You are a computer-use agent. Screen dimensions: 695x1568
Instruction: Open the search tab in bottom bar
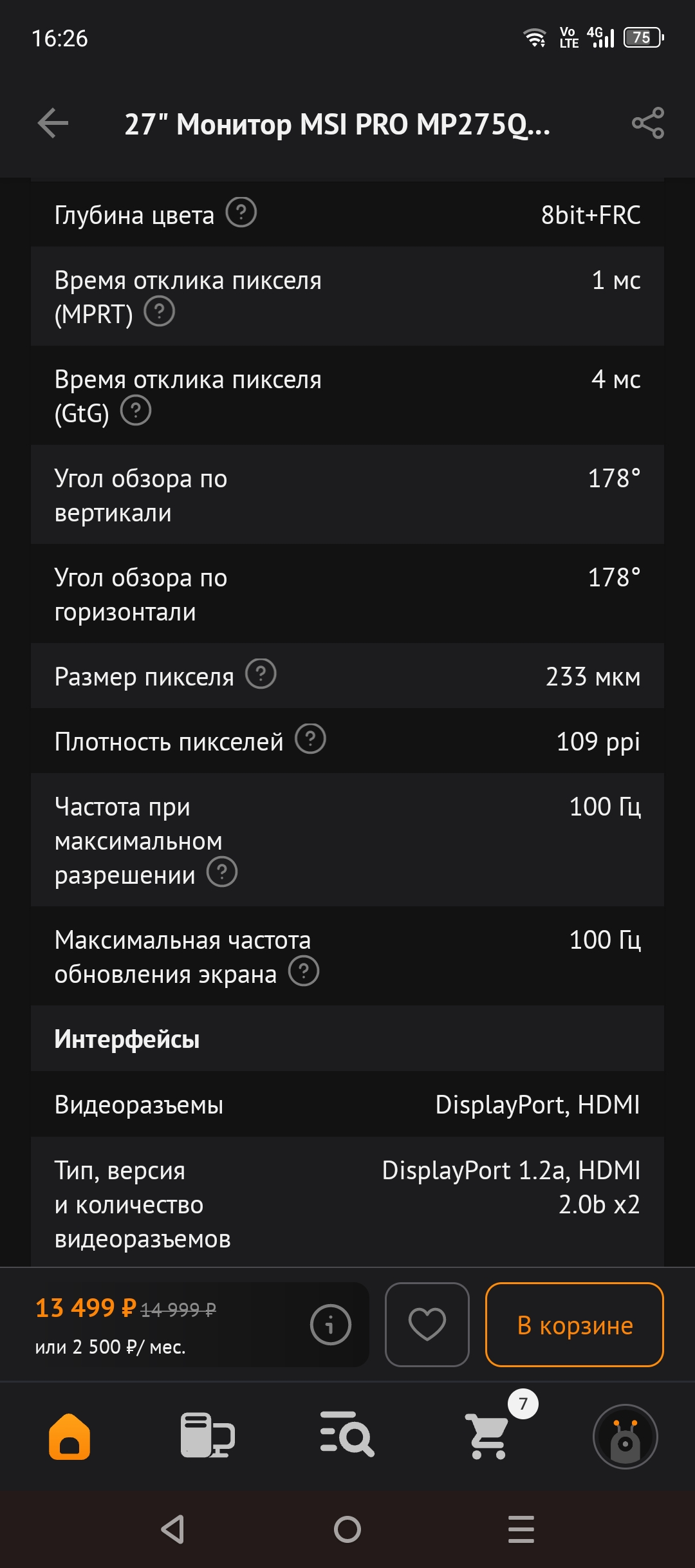pos(347,1435)
